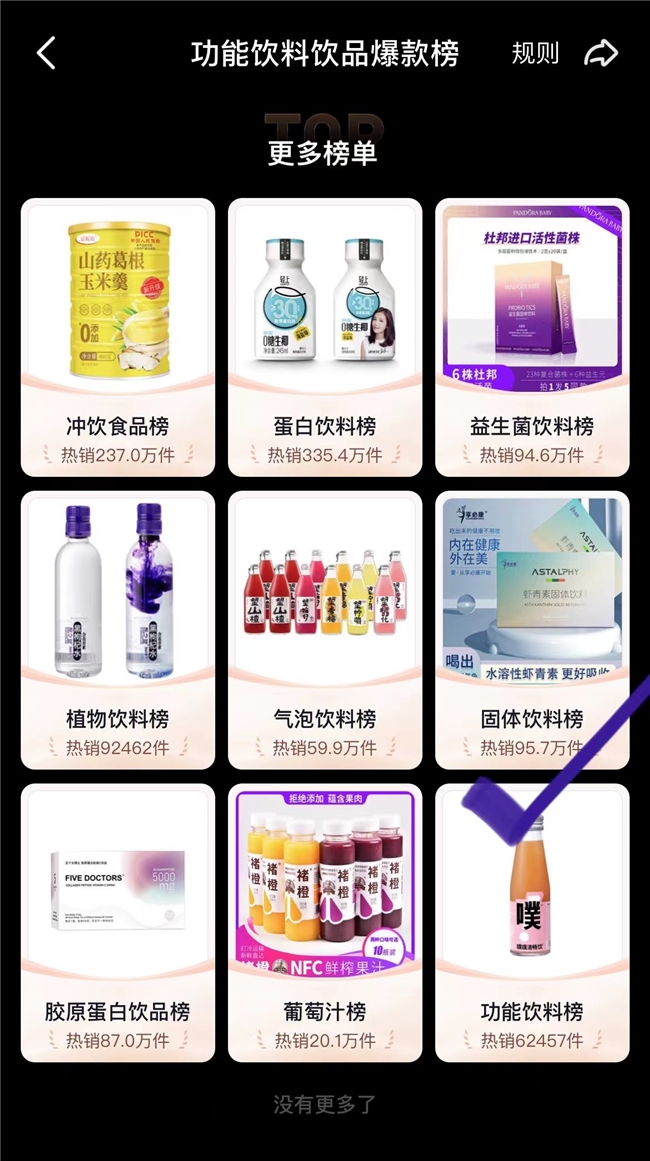
Task: Open the 气泡饮料榜 ranking card
Action: click(x=325, y=630)
